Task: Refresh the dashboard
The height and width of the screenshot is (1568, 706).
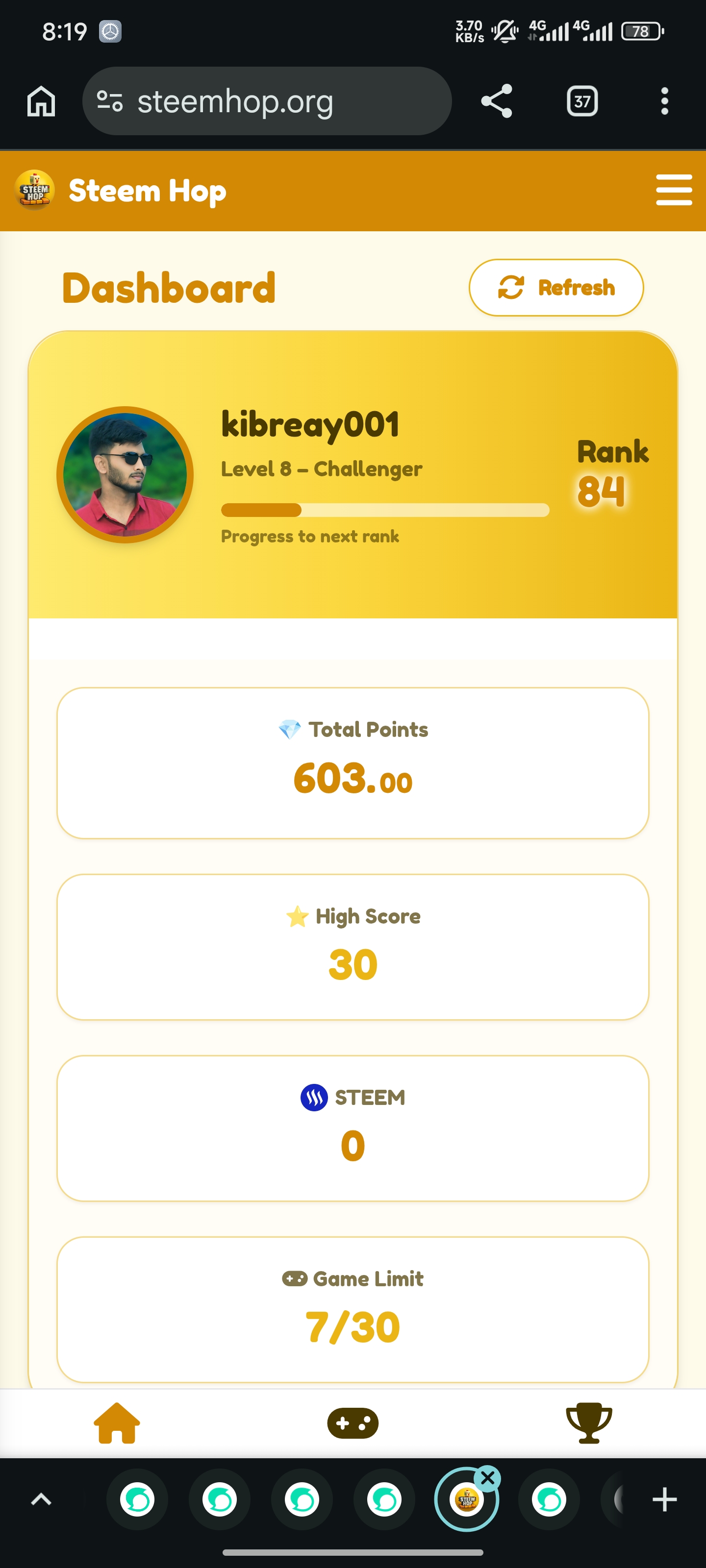Action: [556, 287]
